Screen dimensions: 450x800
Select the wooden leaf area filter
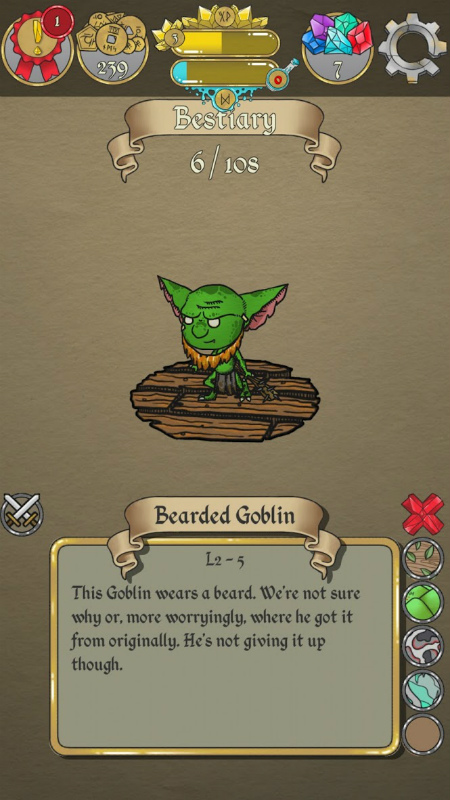[x=422, y=559]
